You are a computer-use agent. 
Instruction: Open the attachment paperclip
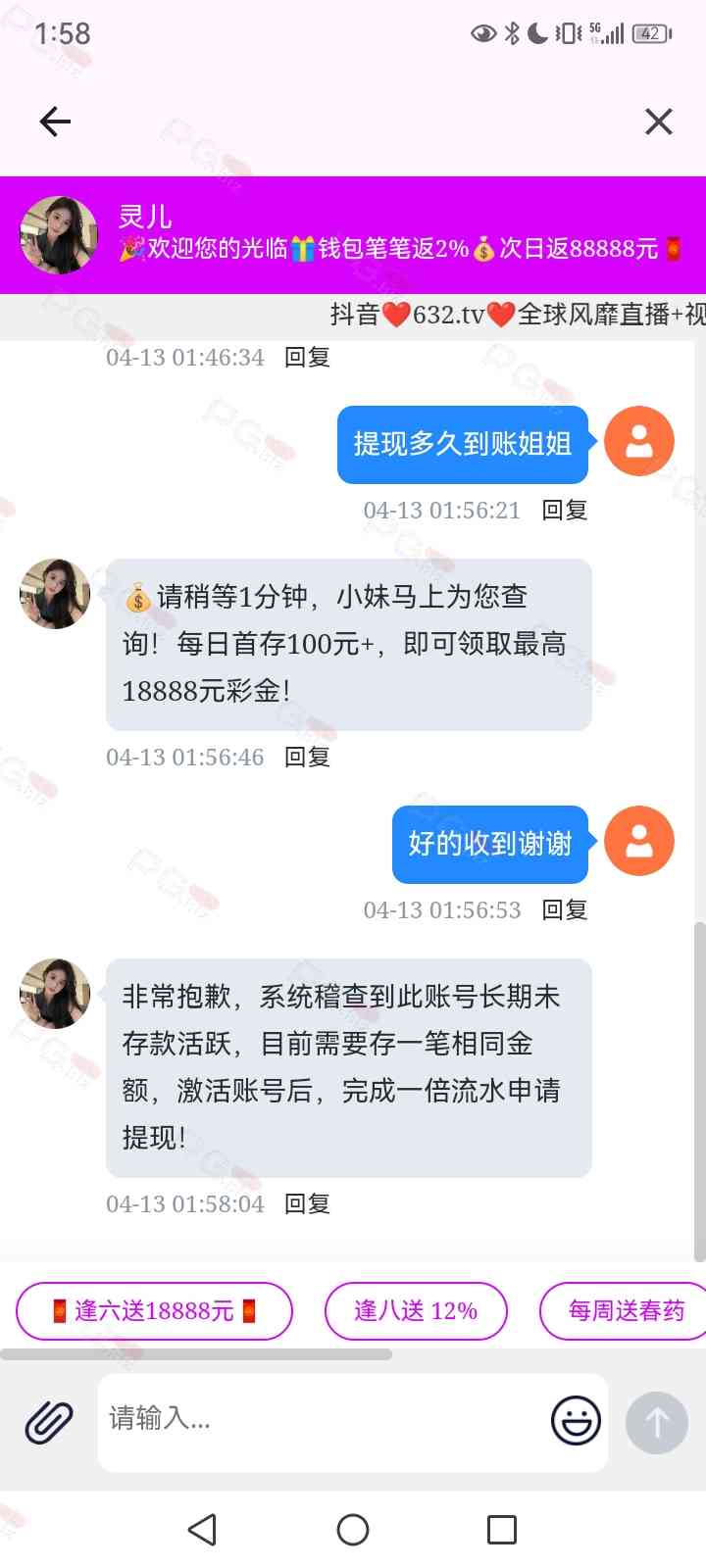tap(49, 1421)
